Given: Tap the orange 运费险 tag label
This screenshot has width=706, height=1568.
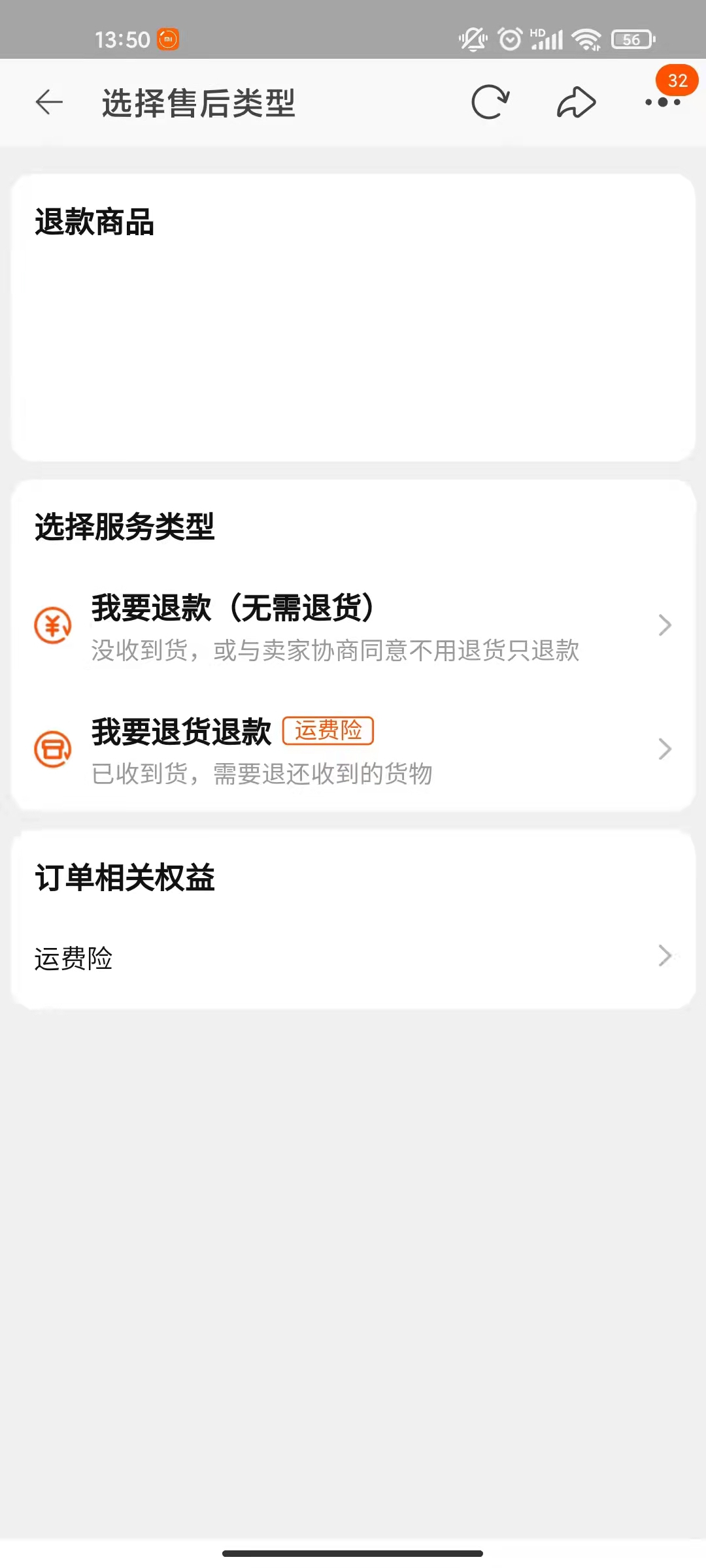Looking at the screenshot, I should tap(329, 732).
